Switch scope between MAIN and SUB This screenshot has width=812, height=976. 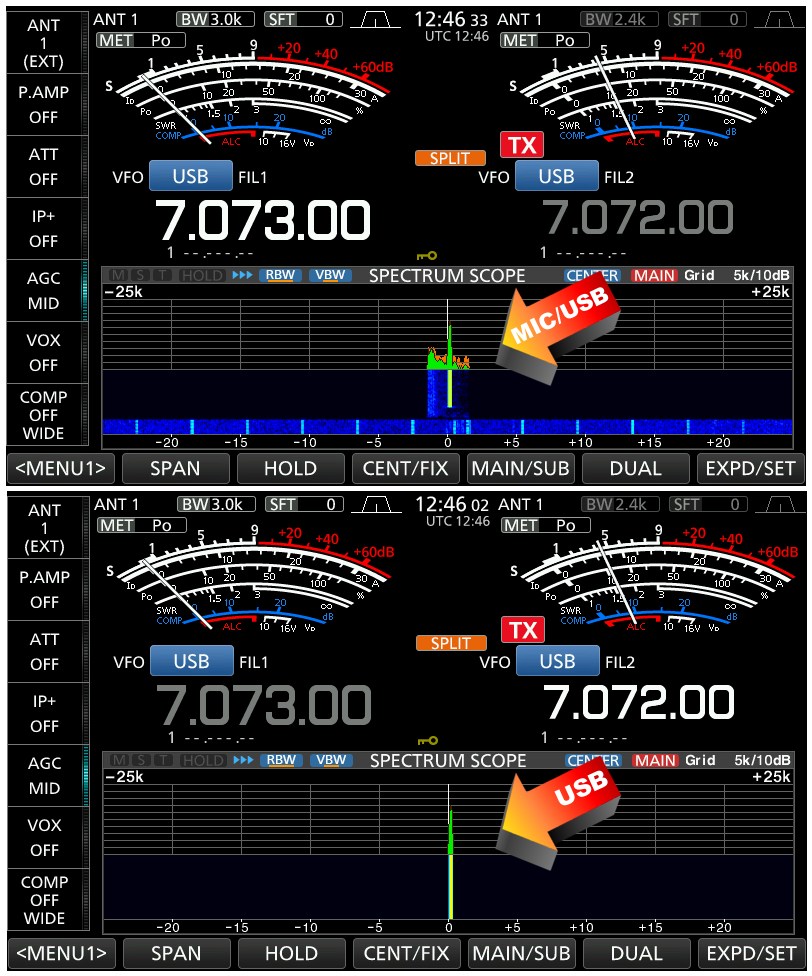tap(521, 468)
